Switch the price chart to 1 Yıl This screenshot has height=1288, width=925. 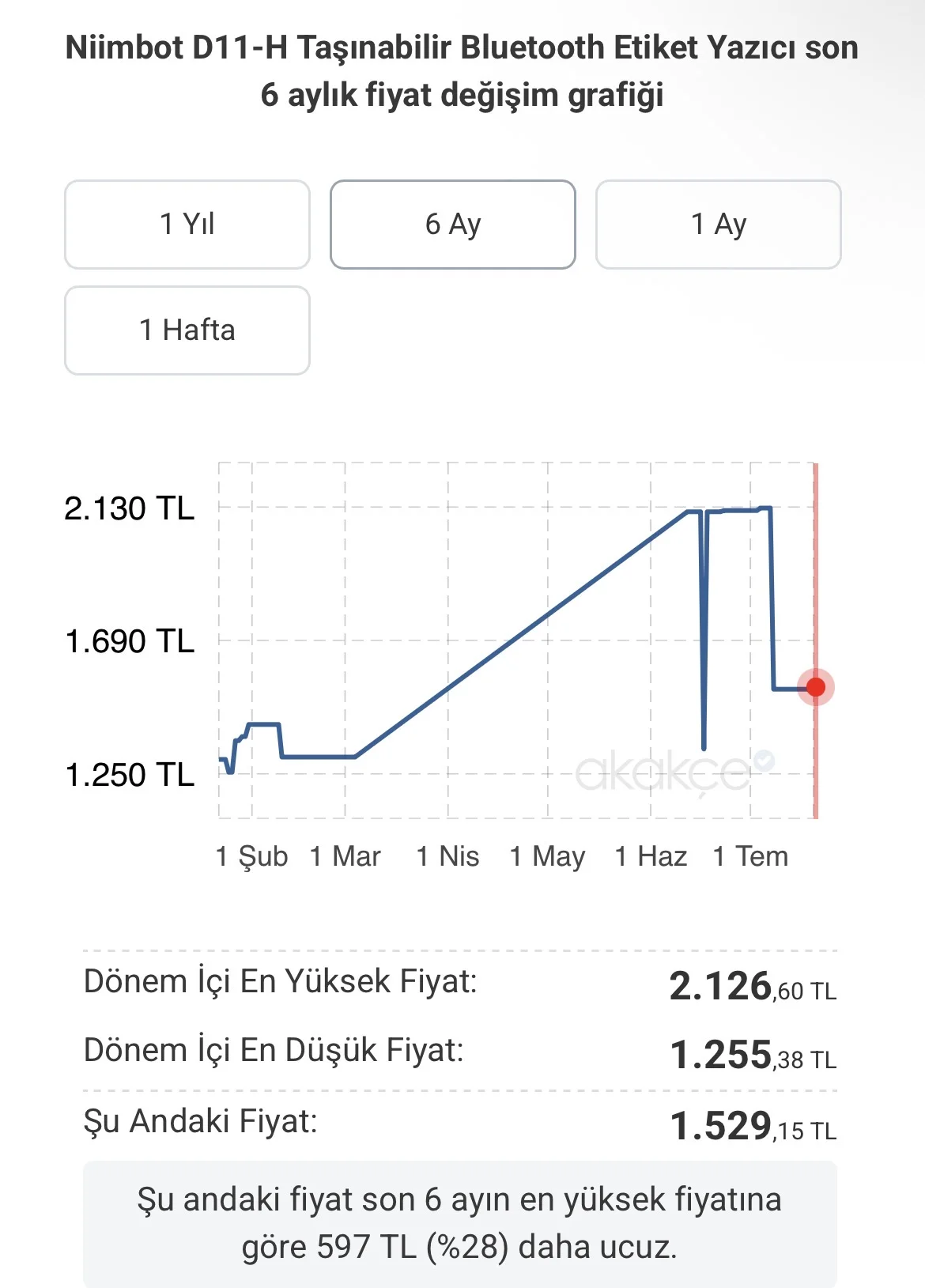(187, 225)
